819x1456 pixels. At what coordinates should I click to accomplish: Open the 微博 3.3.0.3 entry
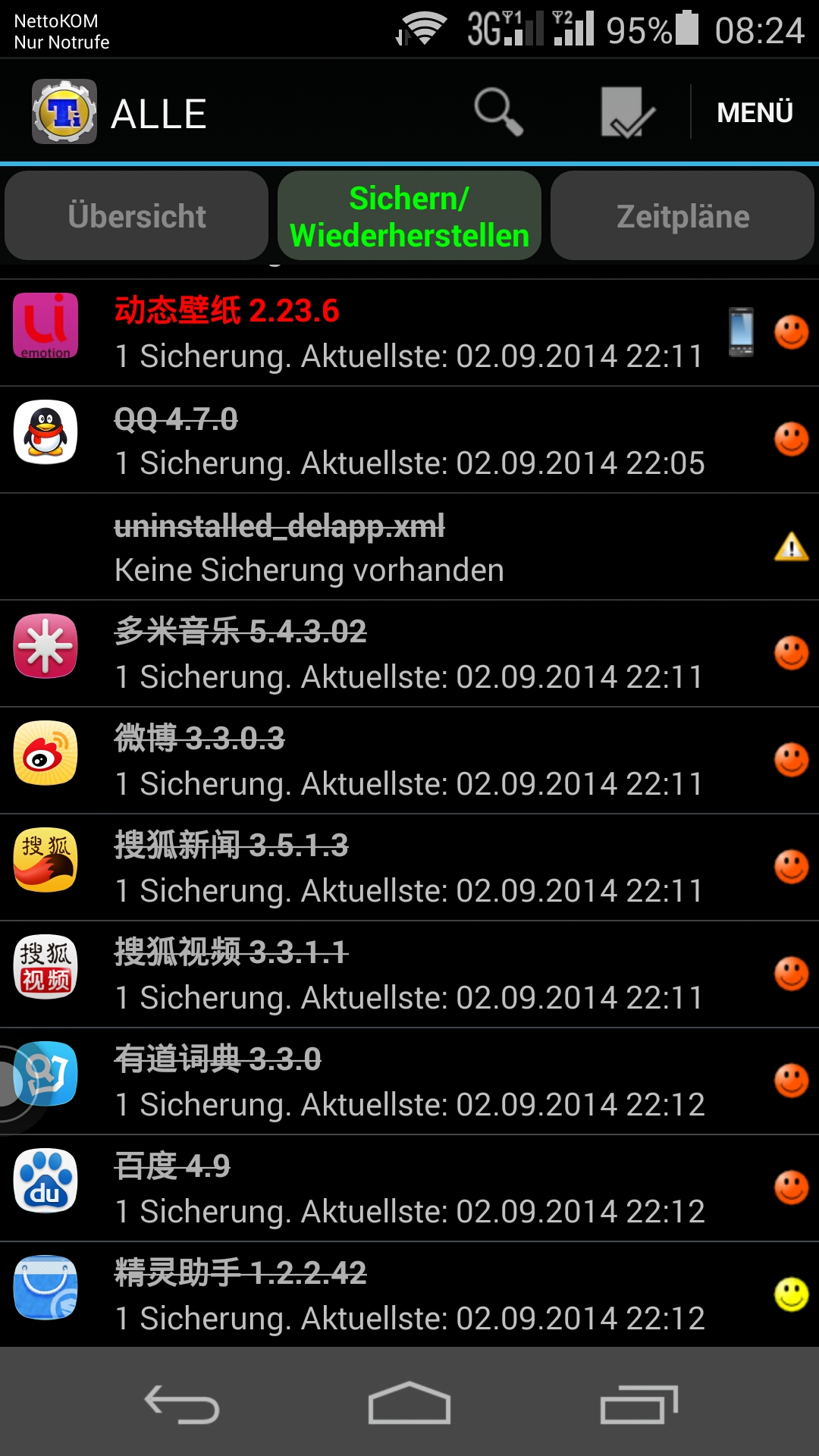(x=409, y=761)
